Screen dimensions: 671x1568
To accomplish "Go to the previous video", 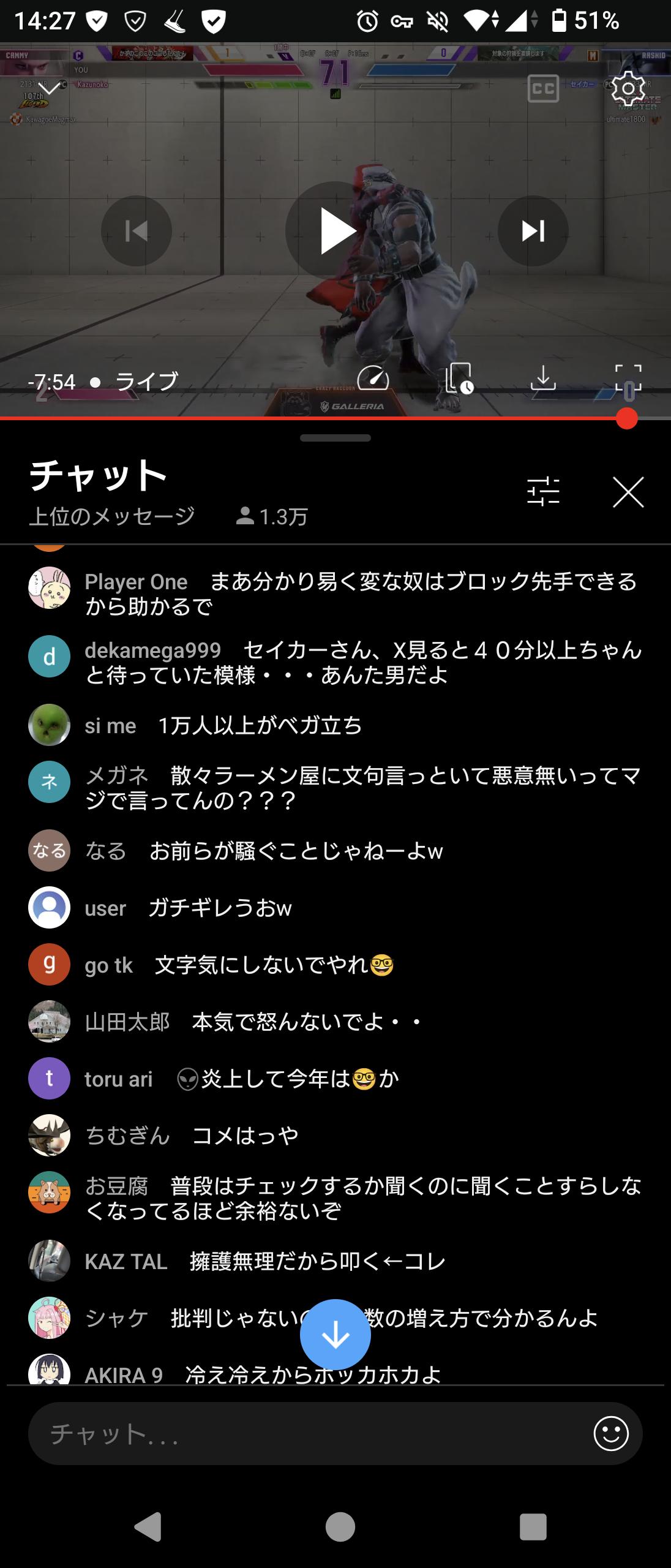I will tap(136, 231).
